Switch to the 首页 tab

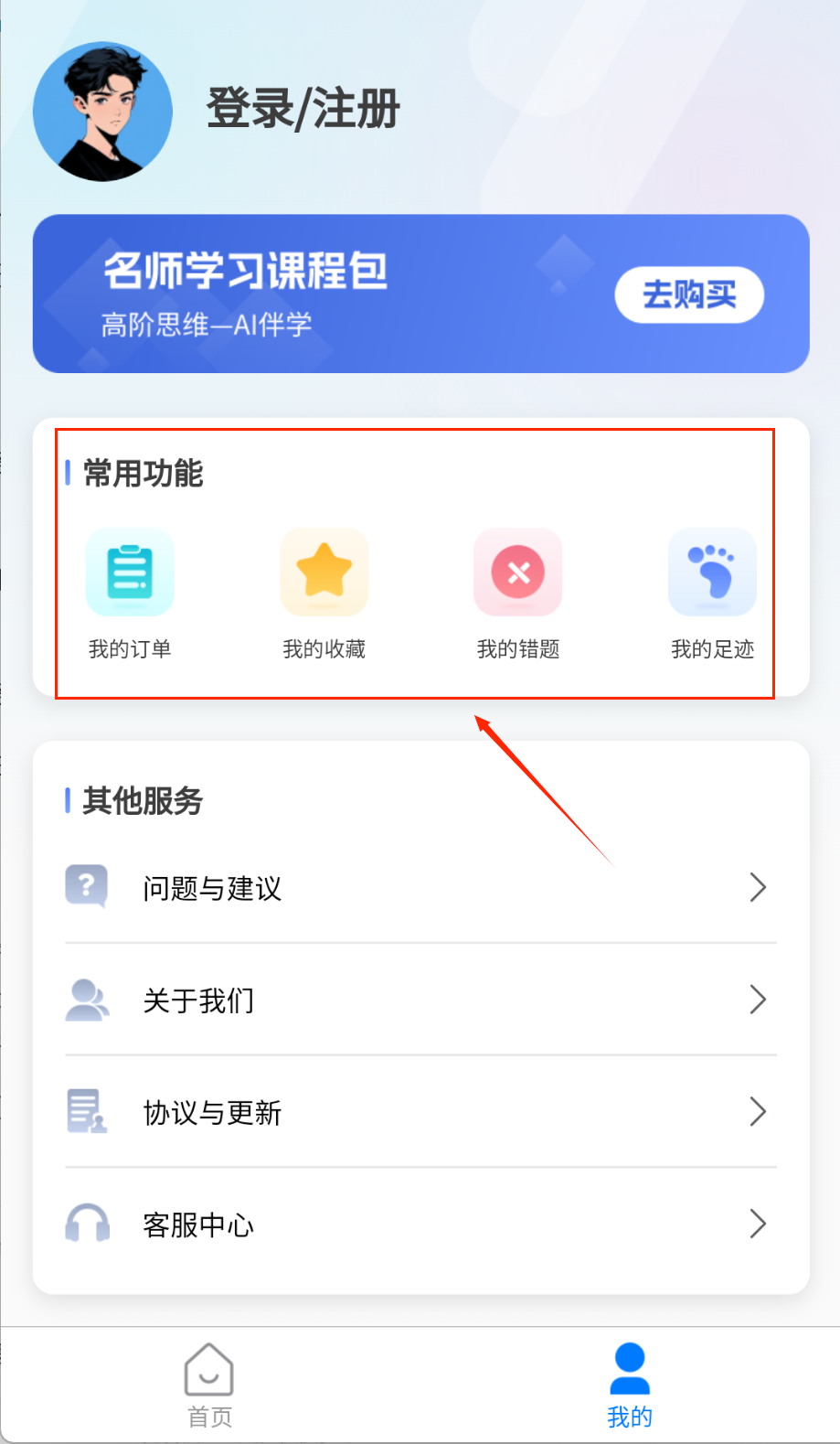pos(209,1385)
